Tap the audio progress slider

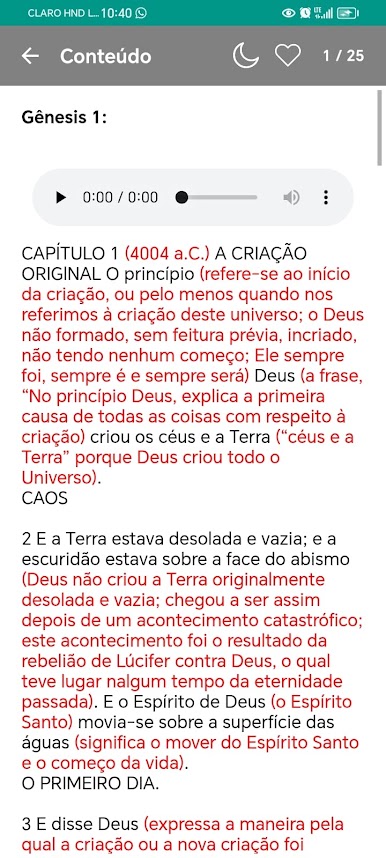point(217,198)
